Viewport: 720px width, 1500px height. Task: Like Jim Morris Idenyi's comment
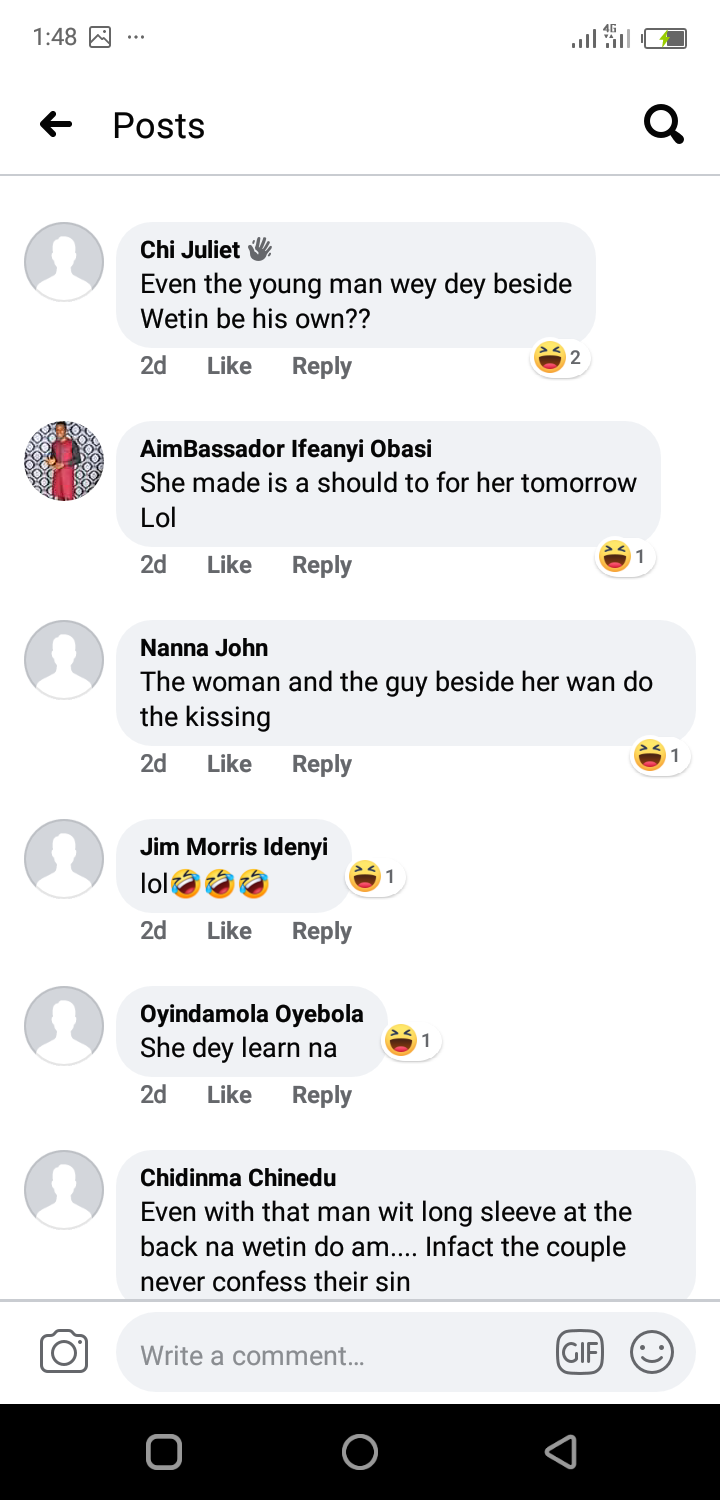(229, 931)
